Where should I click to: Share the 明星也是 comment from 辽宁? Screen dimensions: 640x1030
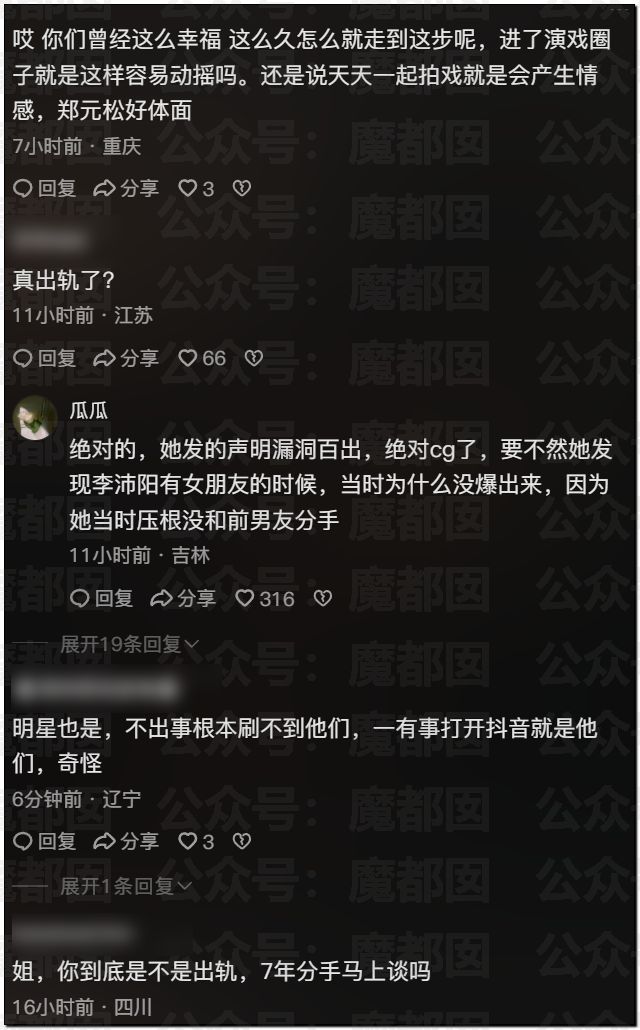[126, 841]
